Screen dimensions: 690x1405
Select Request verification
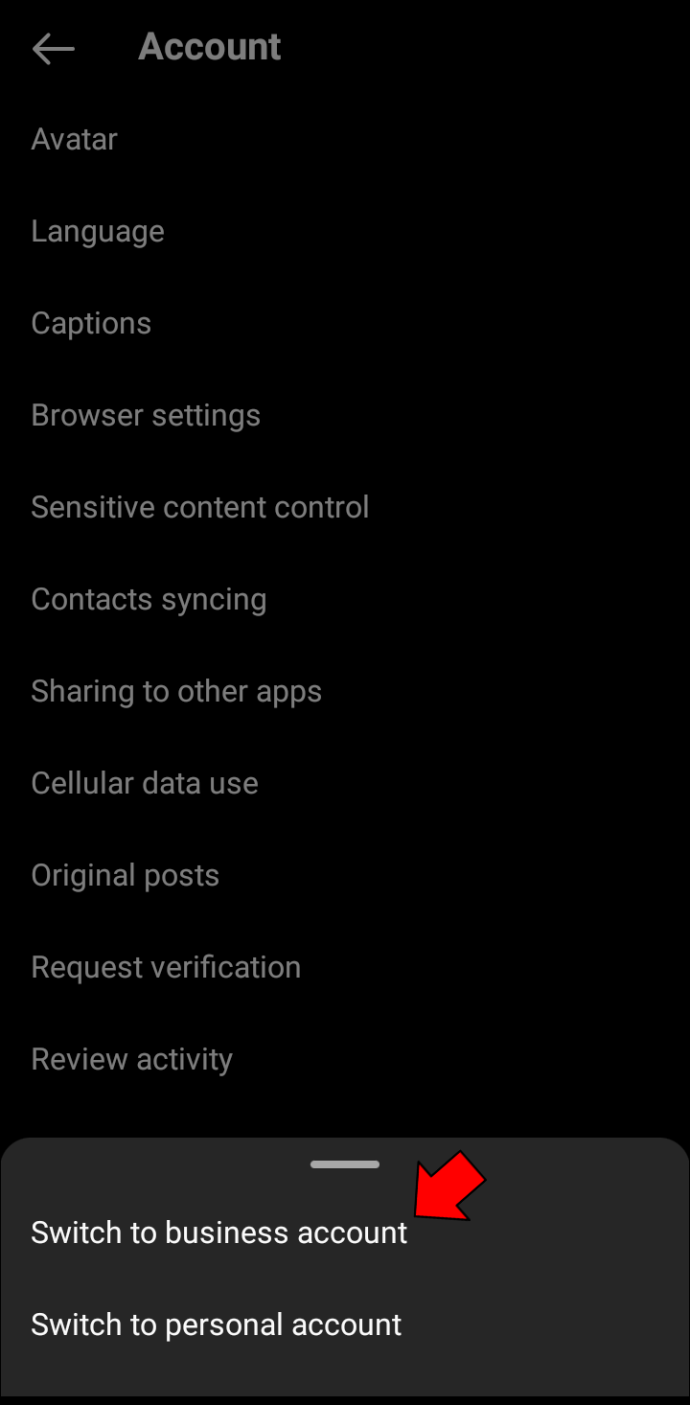tap(345, 967)
